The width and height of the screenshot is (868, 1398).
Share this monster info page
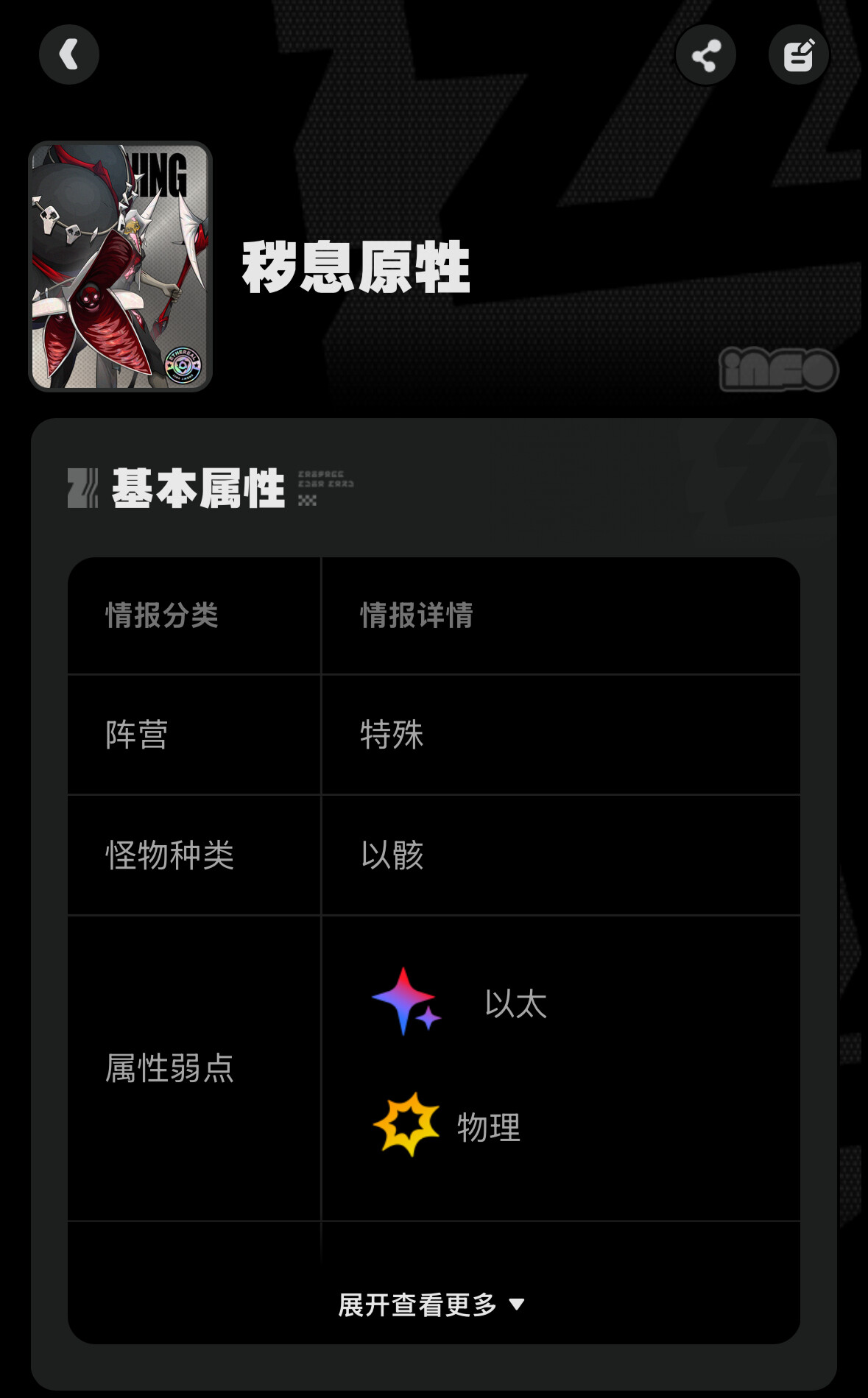705,56
